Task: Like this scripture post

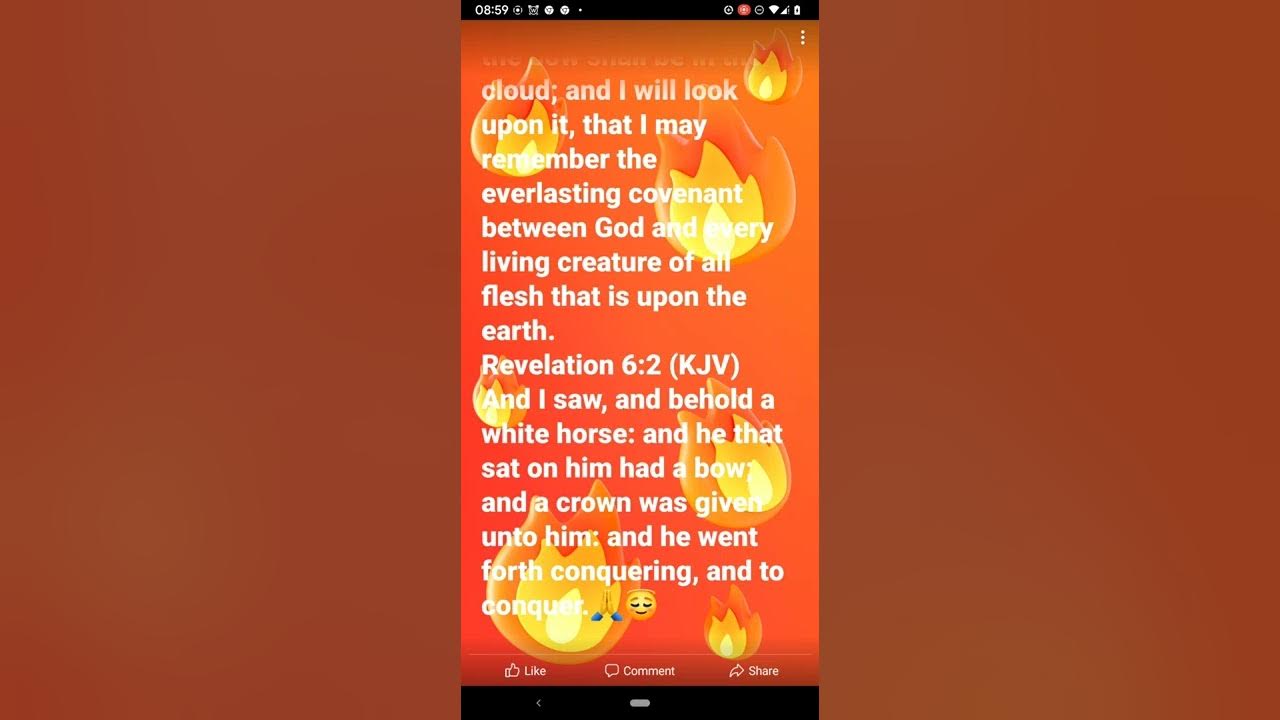Action: [x=525, y=671]
